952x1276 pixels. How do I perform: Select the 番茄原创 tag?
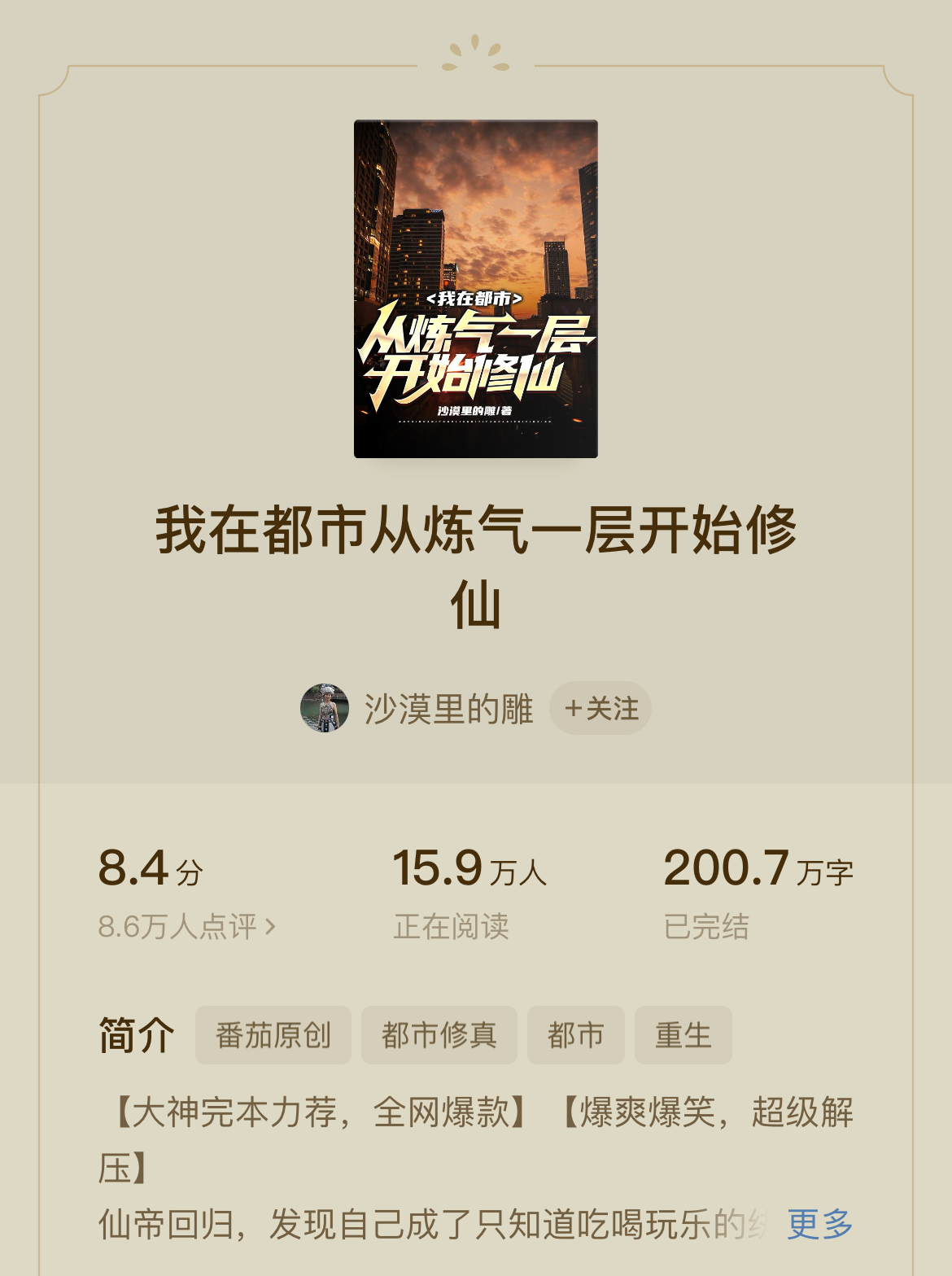273,1035
